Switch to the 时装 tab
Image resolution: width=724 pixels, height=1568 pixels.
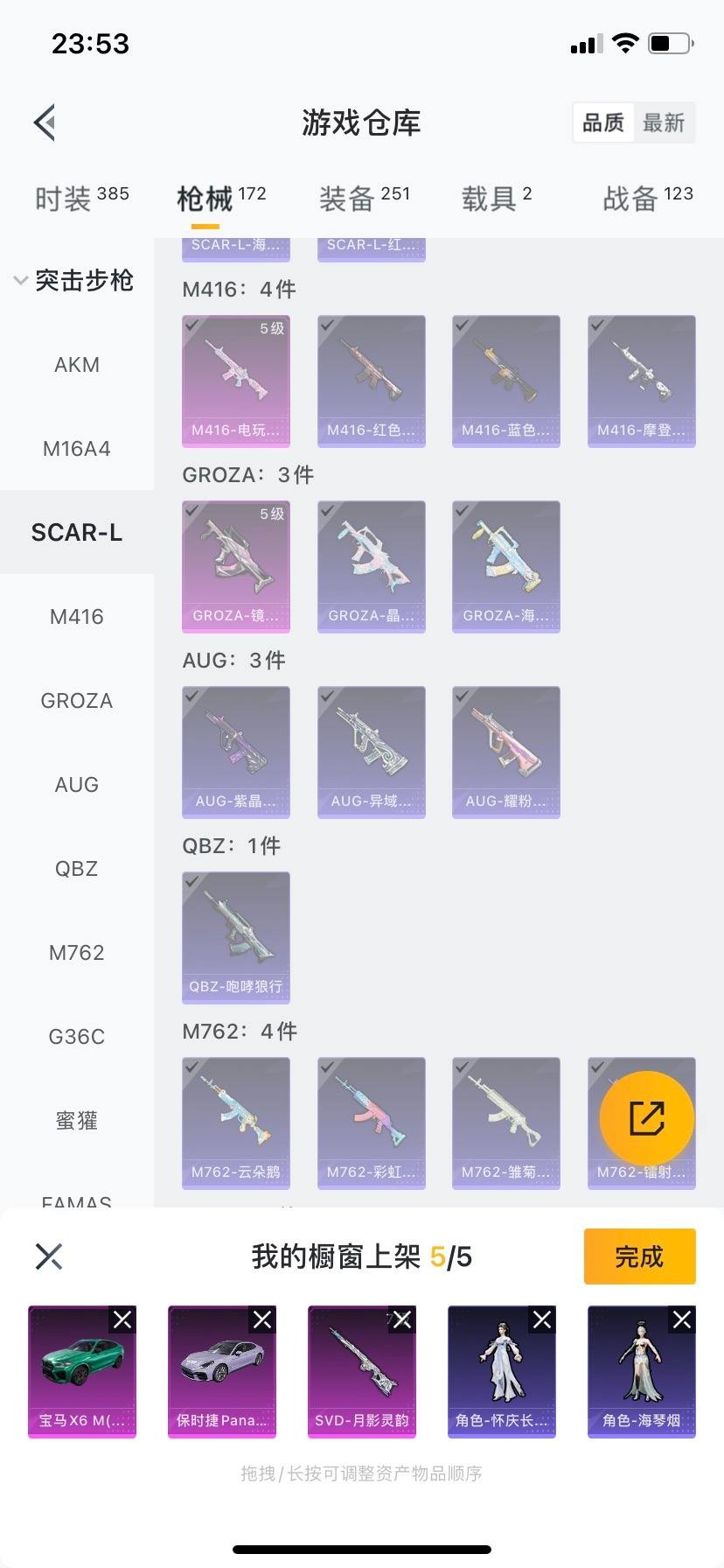(81, 199)
